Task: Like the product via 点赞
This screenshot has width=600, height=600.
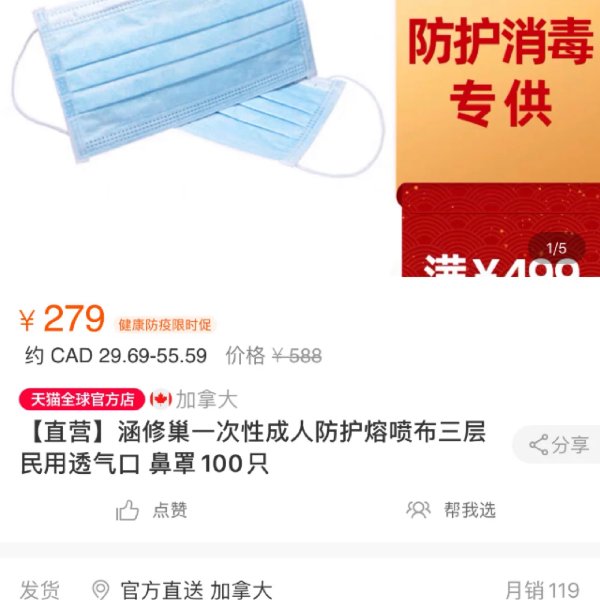Action: (x=153, y=510)
